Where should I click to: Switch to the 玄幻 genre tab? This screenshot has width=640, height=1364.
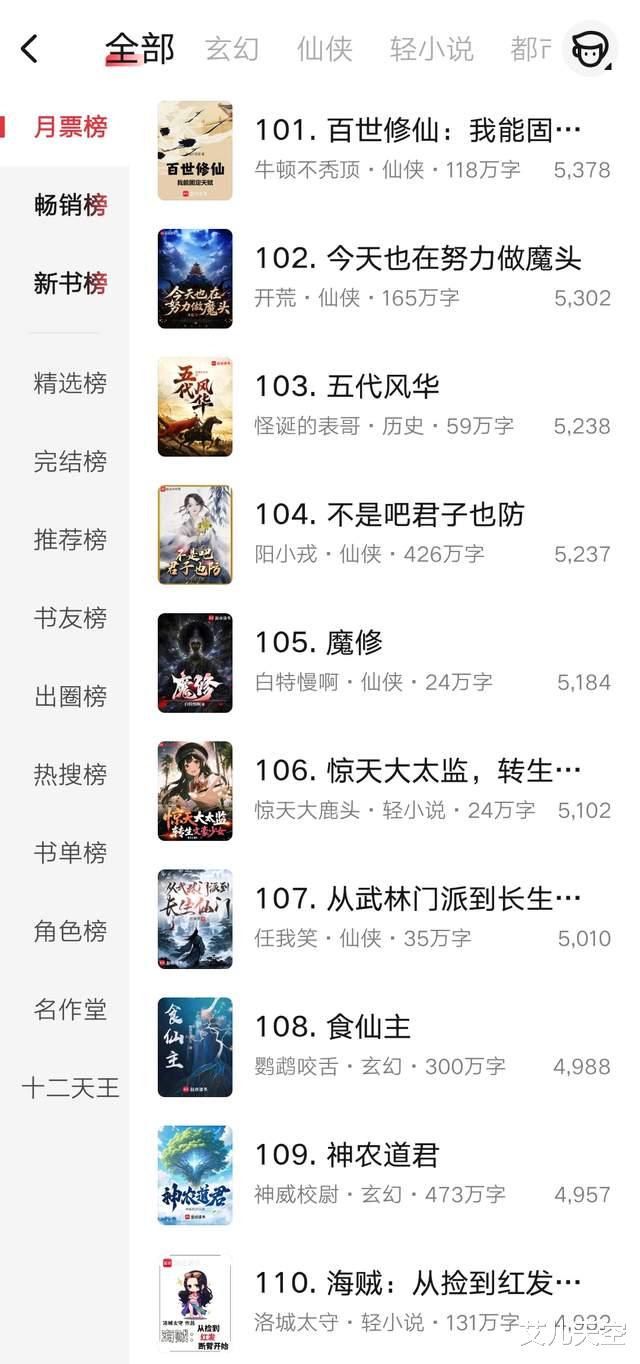[232, 49]
